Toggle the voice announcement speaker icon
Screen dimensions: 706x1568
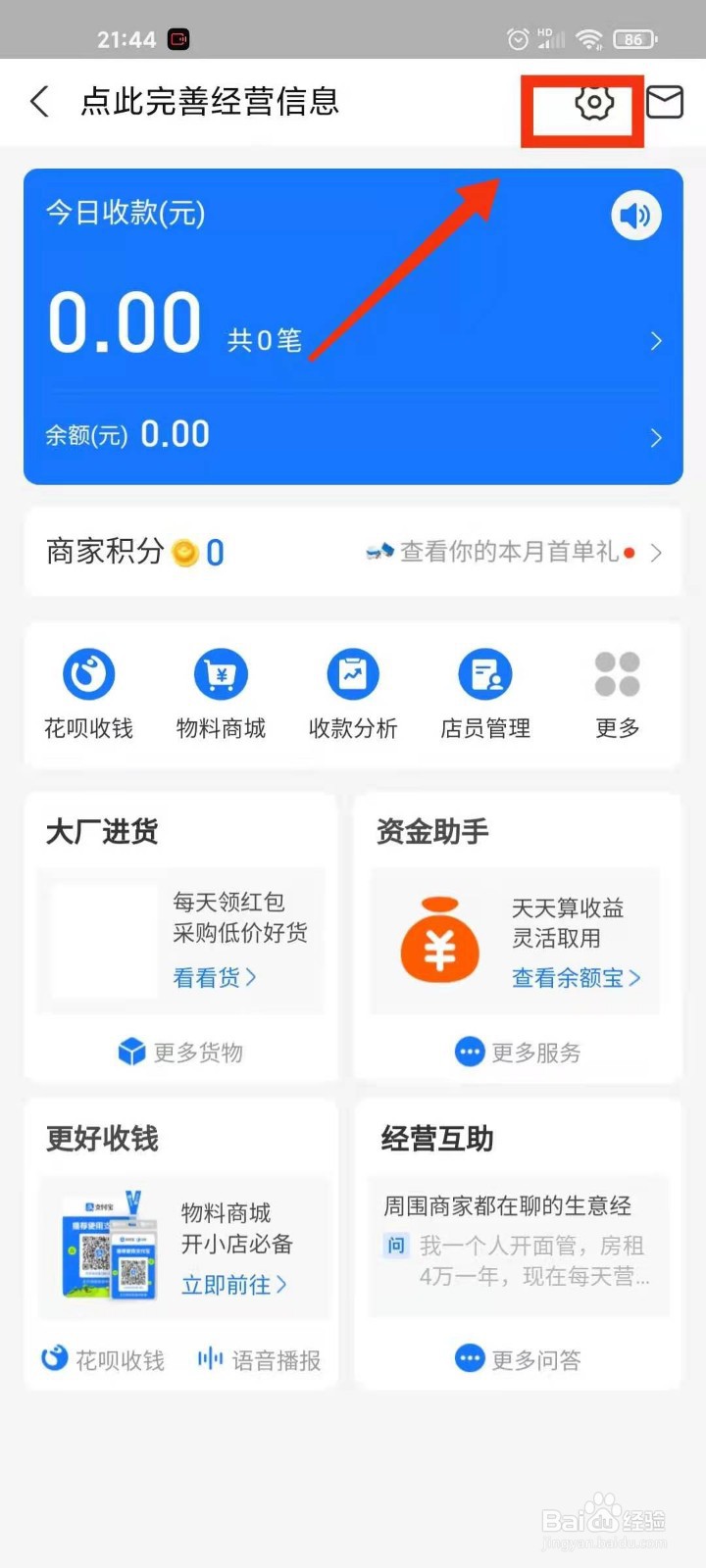tap(635, 216)
